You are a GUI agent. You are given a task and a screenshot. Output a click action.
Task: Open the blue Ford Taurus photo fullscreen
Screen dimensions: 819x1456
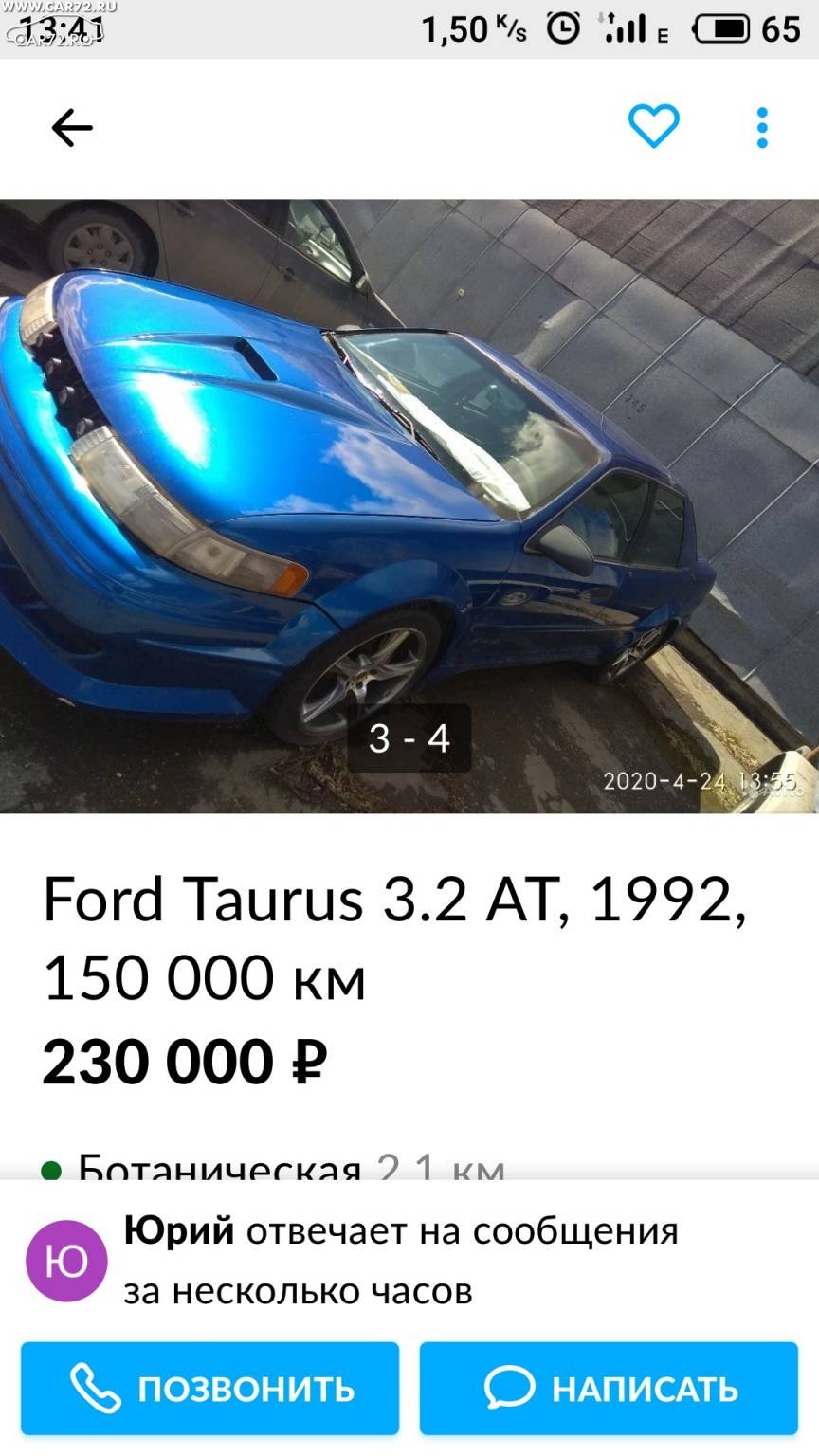pos(409,506)
